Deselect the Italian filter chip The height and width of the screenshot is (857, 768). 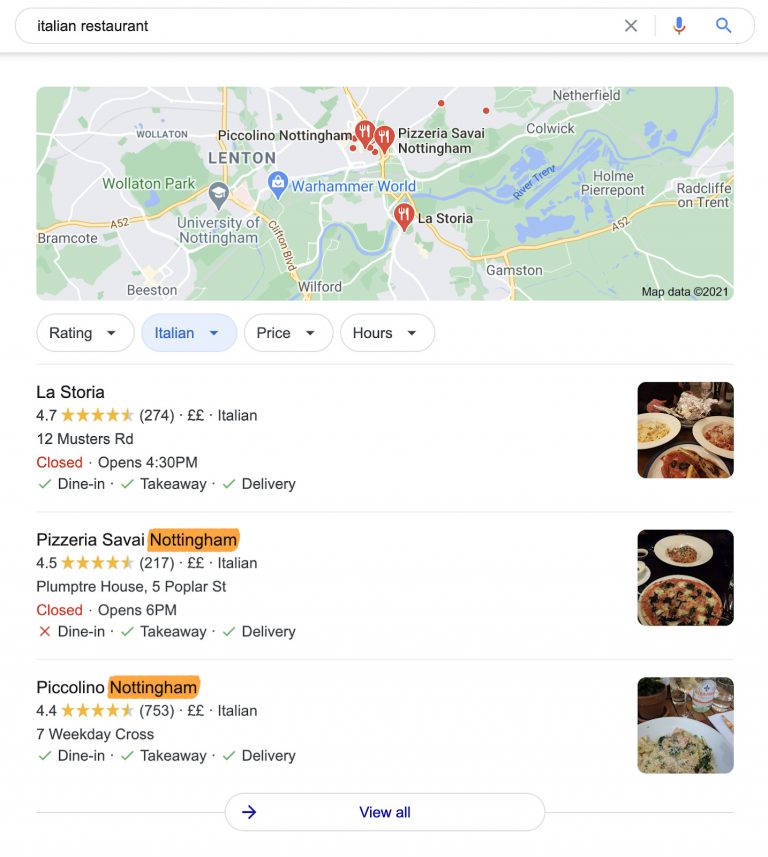[x=188, y=332]
